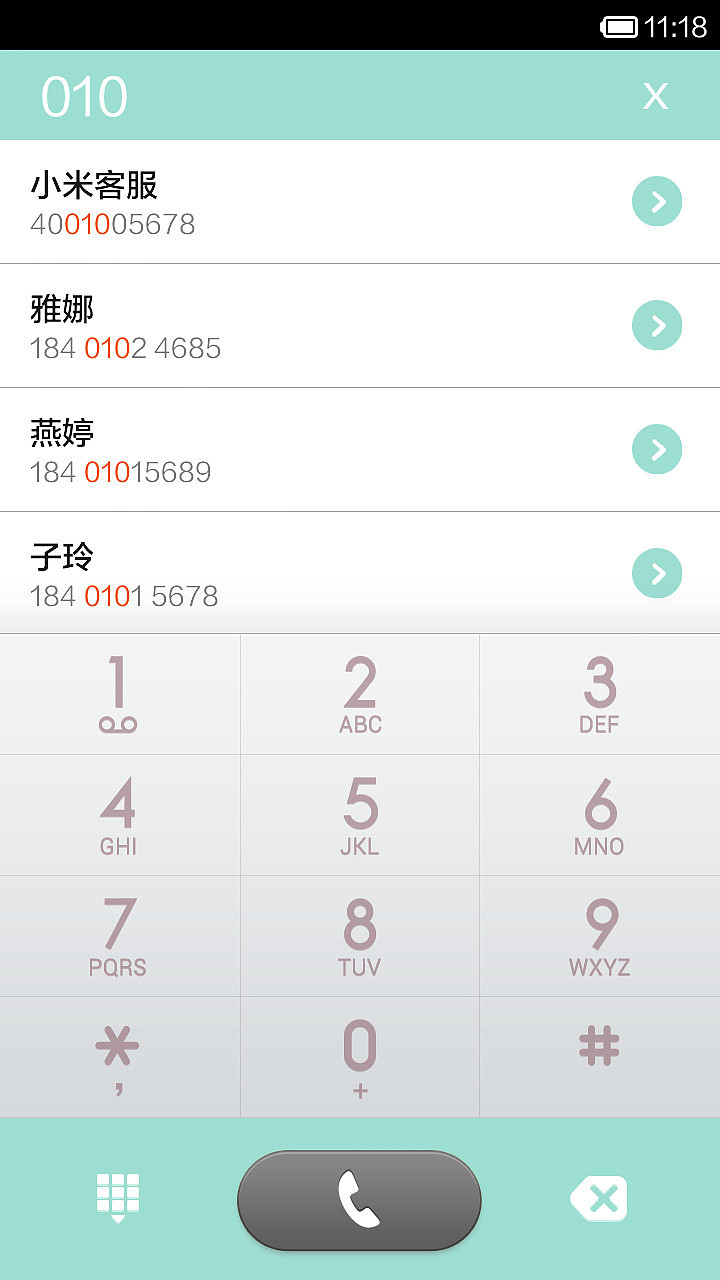Place the call with the phone button
This screenshot has width=720, height=1280.
[359, 1200]
